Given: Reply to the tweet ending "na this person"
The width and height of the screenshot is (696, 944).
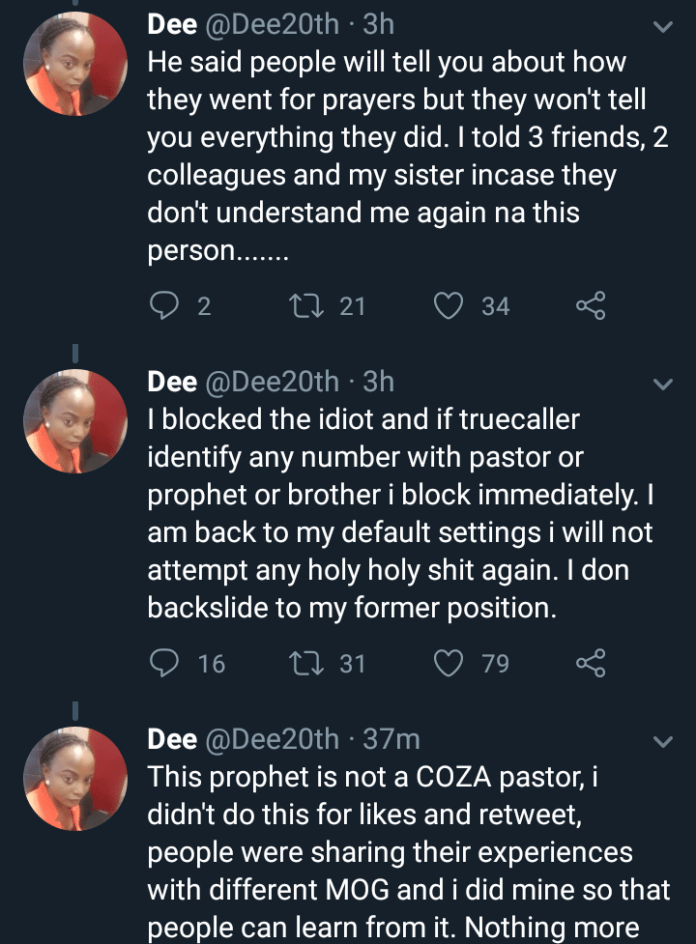Looking at the screenshot, I should [164, 306].
